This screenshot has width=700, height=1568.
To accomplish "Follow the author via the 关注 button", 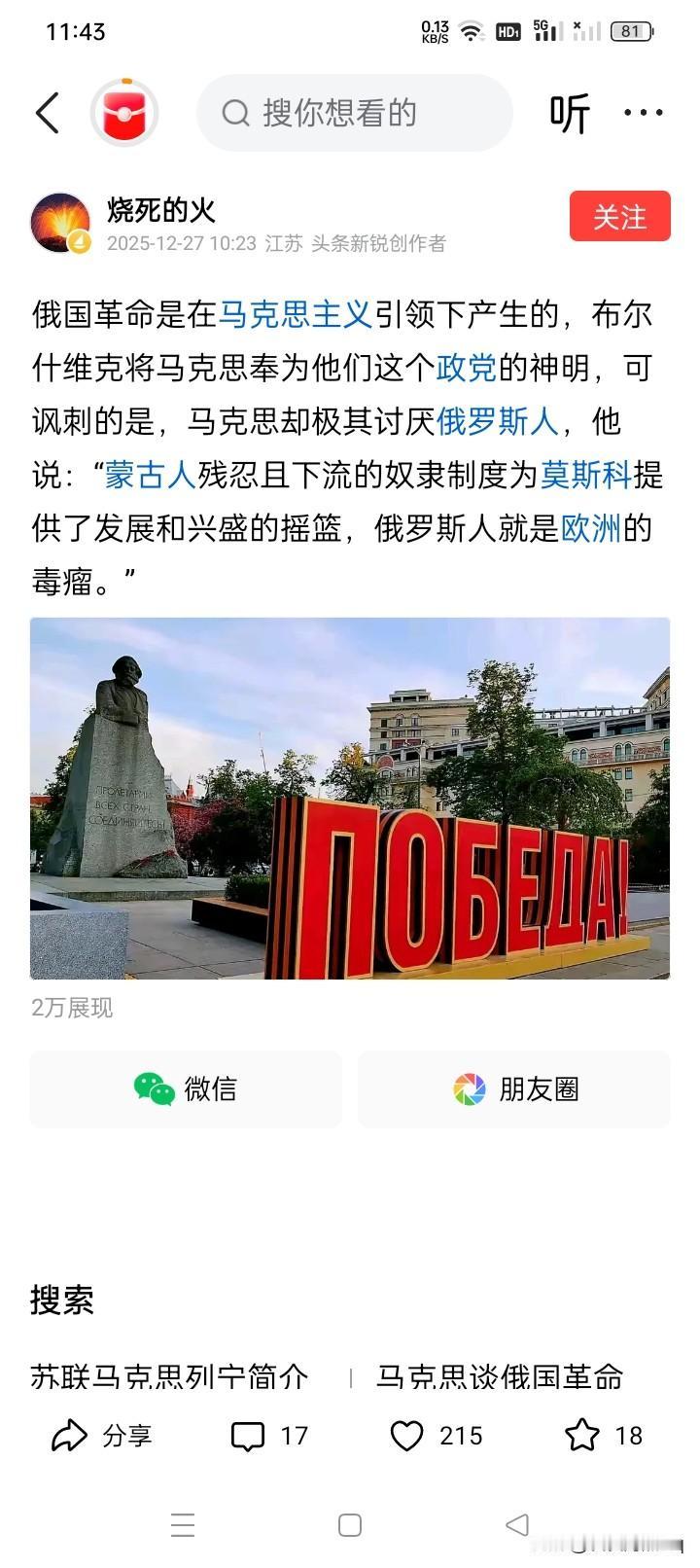I will point(619,217).
